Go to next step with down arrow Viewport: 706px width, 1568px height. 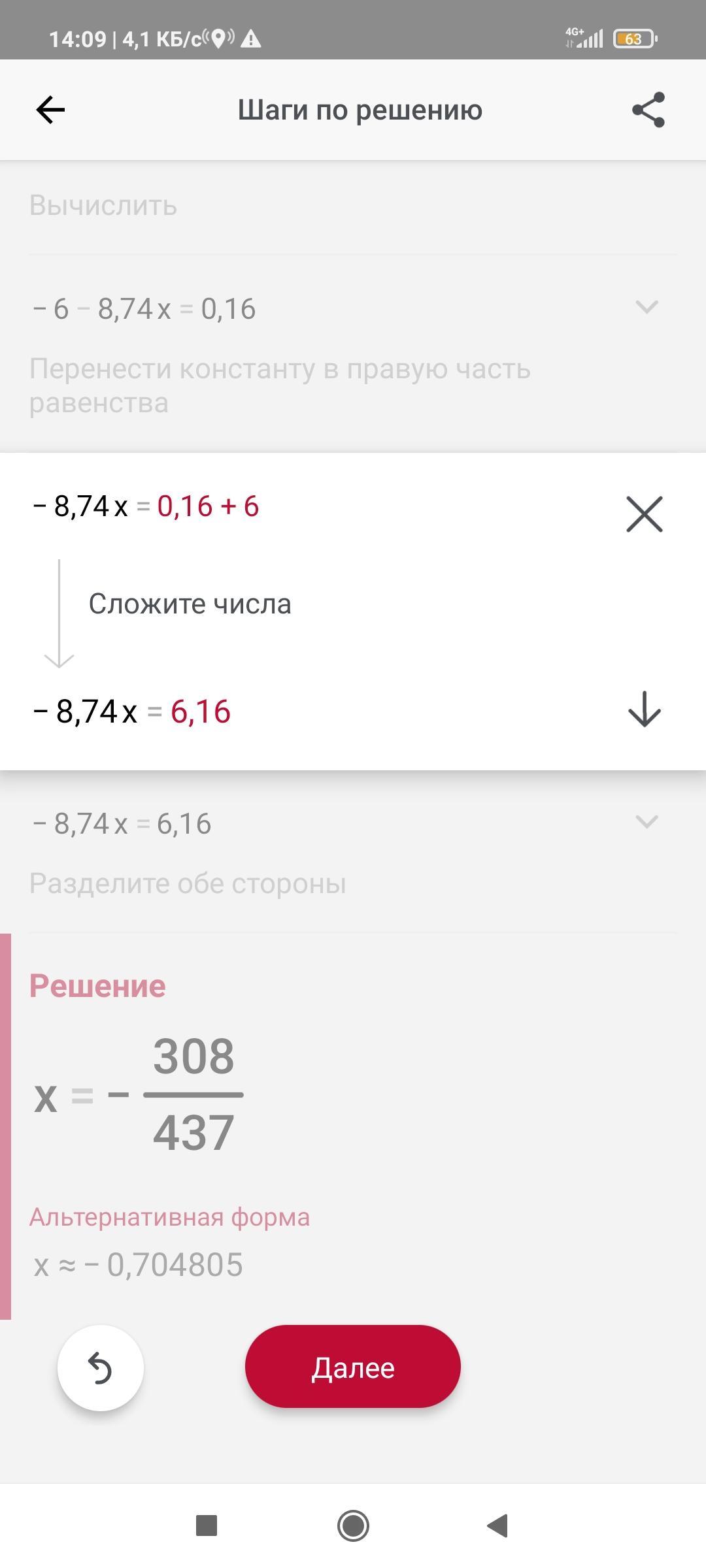(x=645, y=710)
